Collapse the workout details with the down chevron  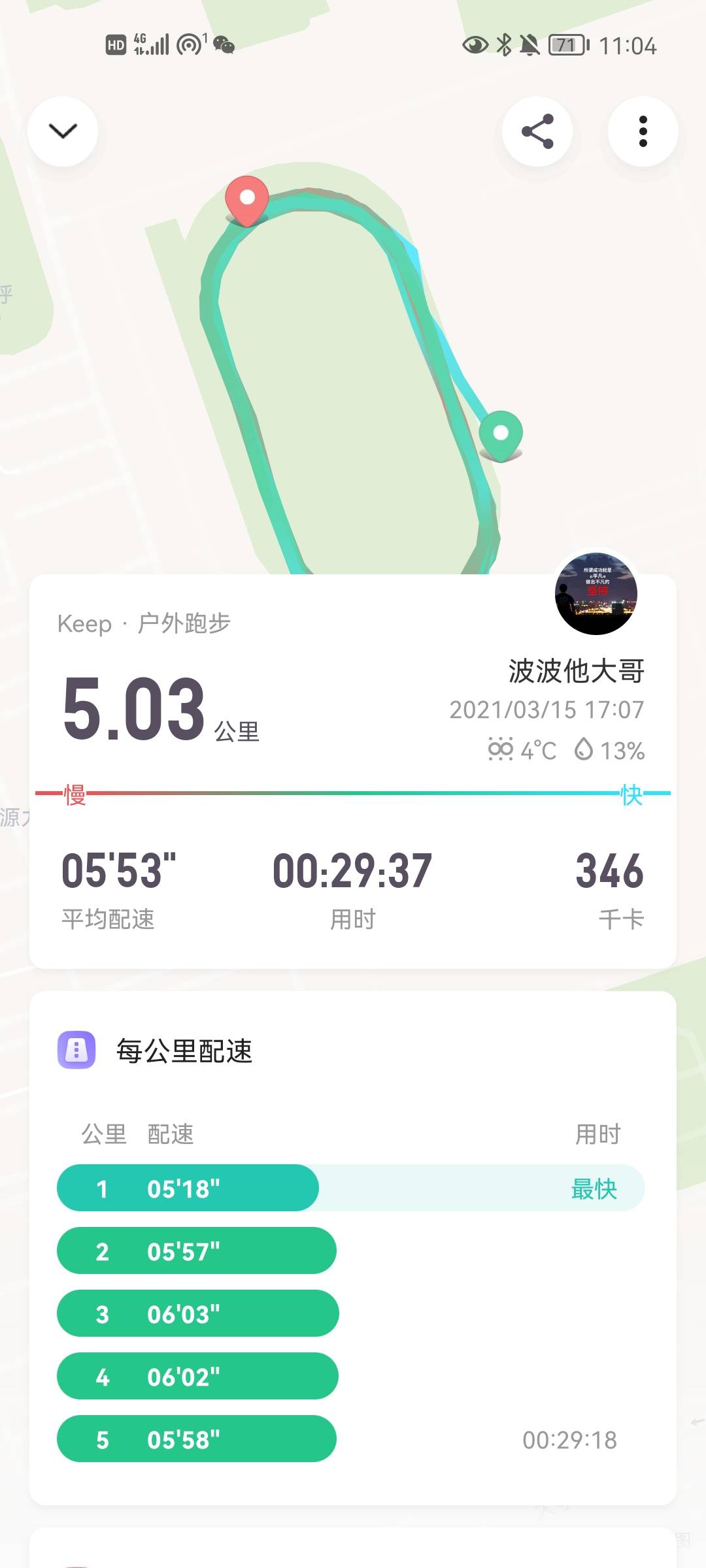point(63,131)
